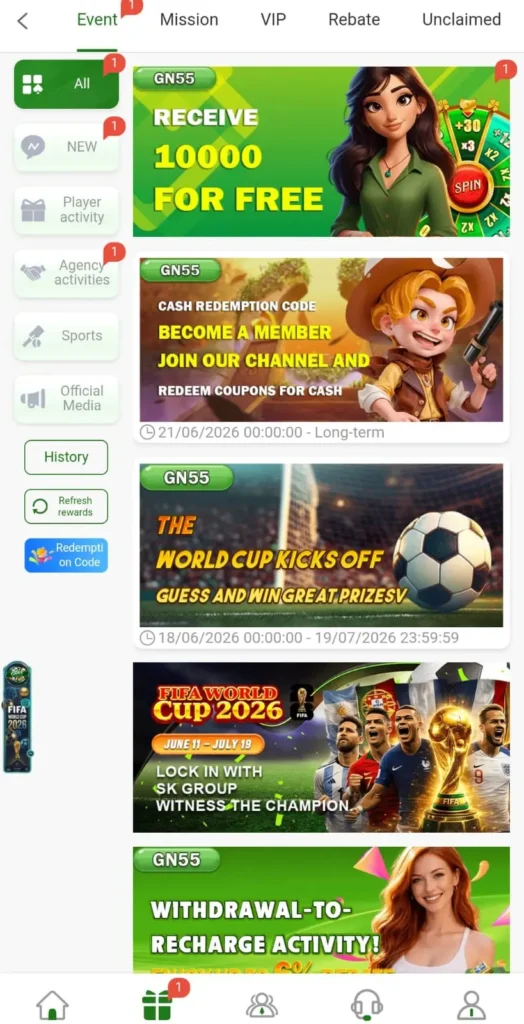Open customer support headset icon

tap(367, 1004)
